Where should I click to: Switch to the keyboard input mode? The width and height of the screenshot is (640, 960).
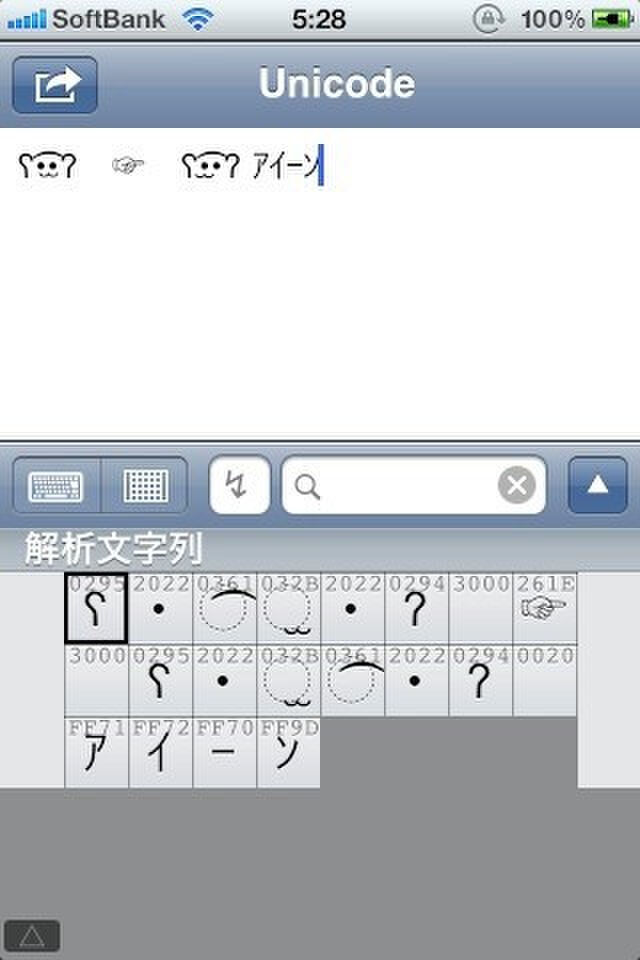click(x=57, y=486)
